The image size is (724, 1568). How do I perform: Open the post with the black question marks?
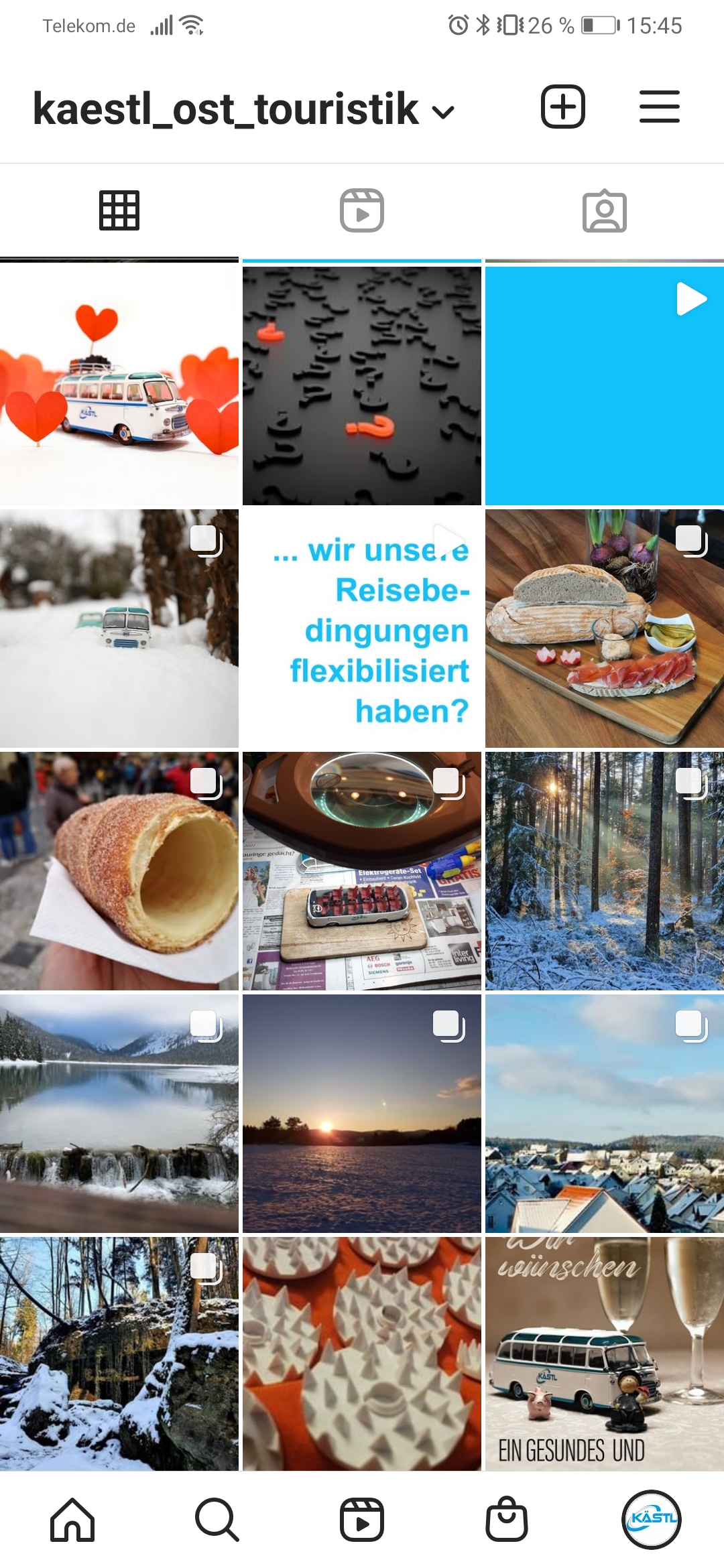point(362,386)
